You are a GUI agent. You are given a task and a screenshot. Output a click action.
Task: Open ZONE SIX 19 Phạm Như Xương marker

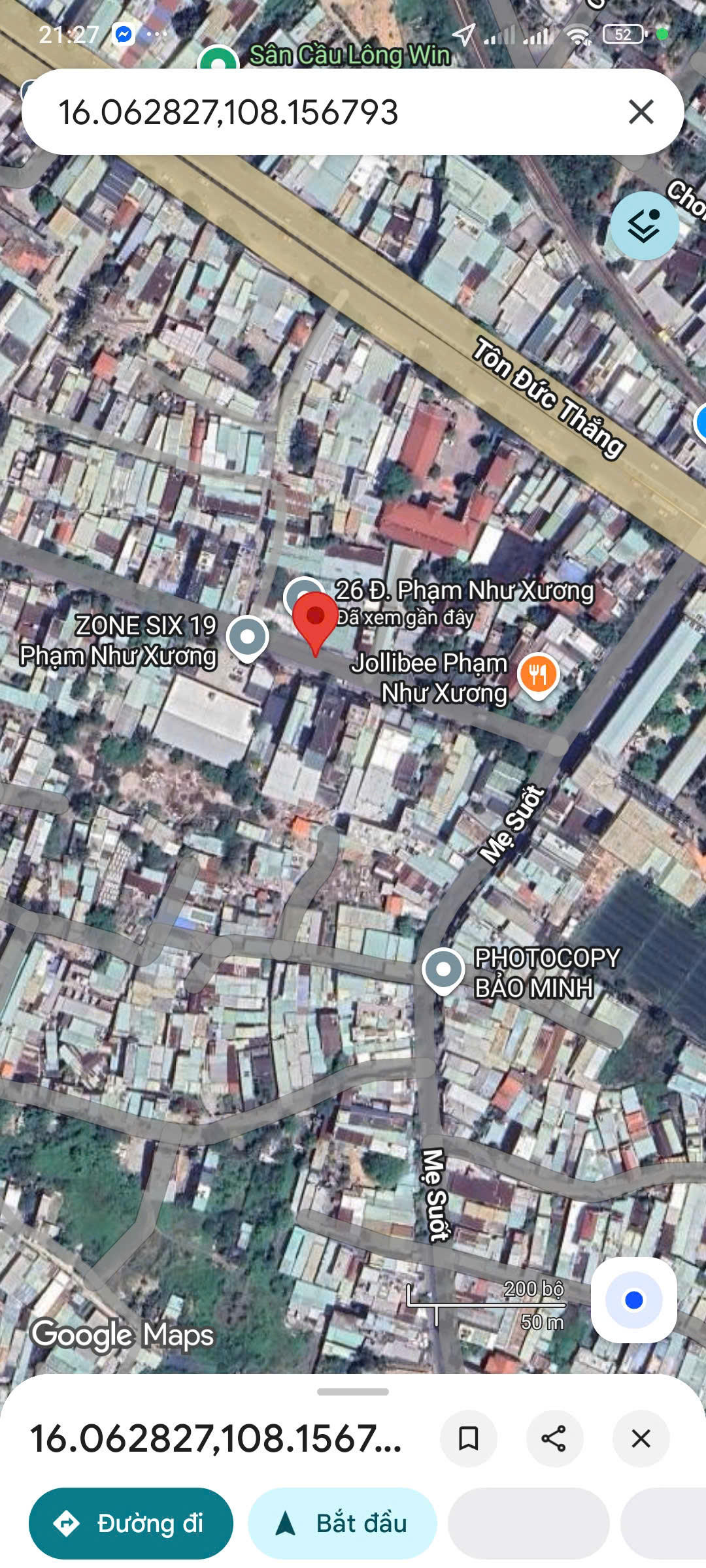[247, 636]
